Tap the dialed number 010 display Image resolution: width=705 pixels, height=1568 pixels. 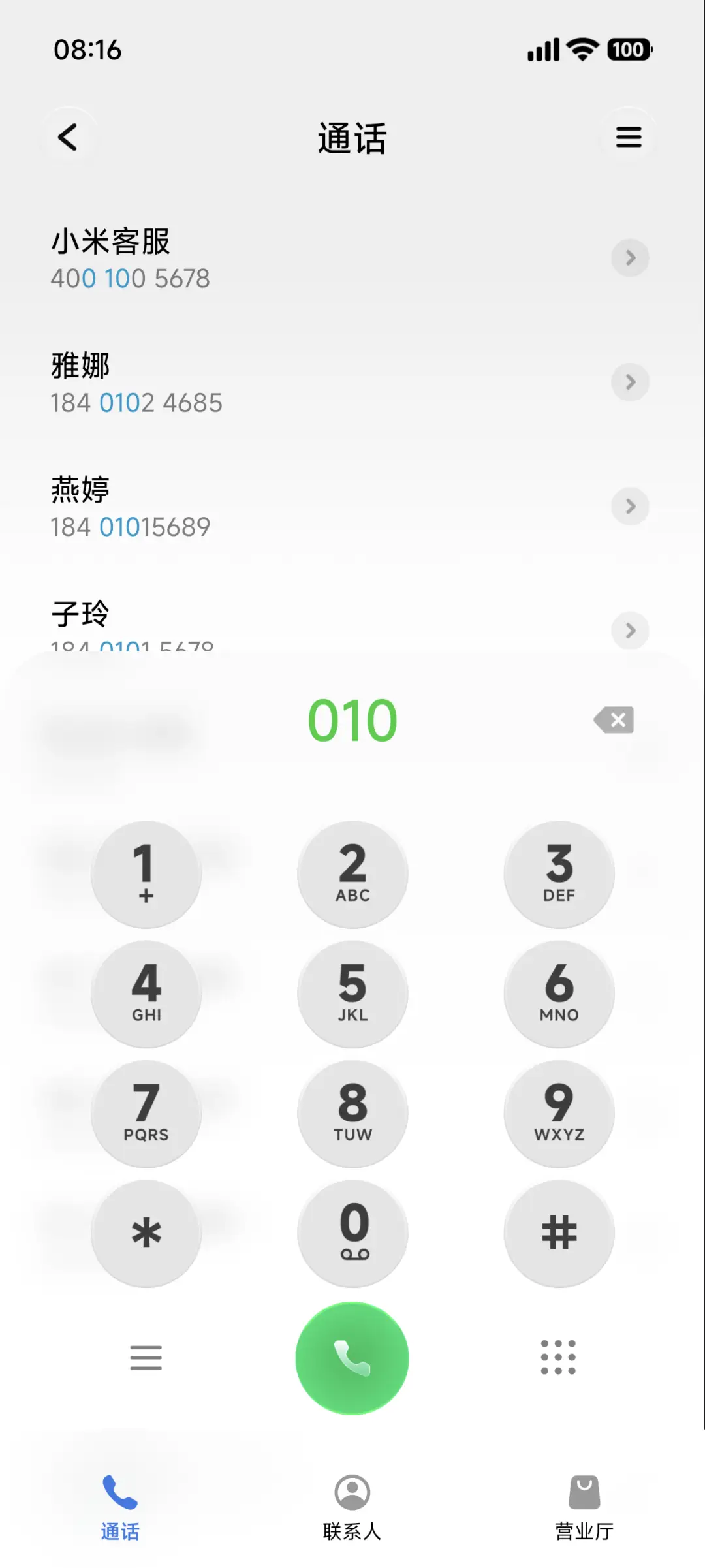pos(352,720)
